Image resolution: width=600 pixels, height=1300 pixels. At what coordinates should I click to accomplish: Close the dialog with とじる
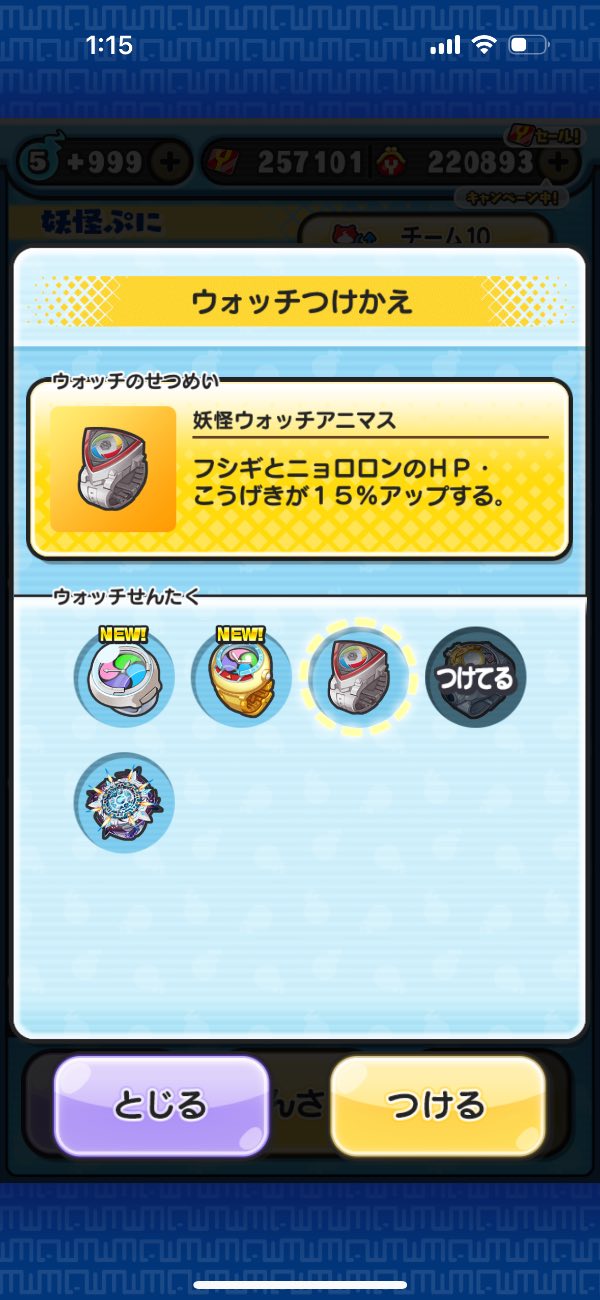[x=161, y=1105]
